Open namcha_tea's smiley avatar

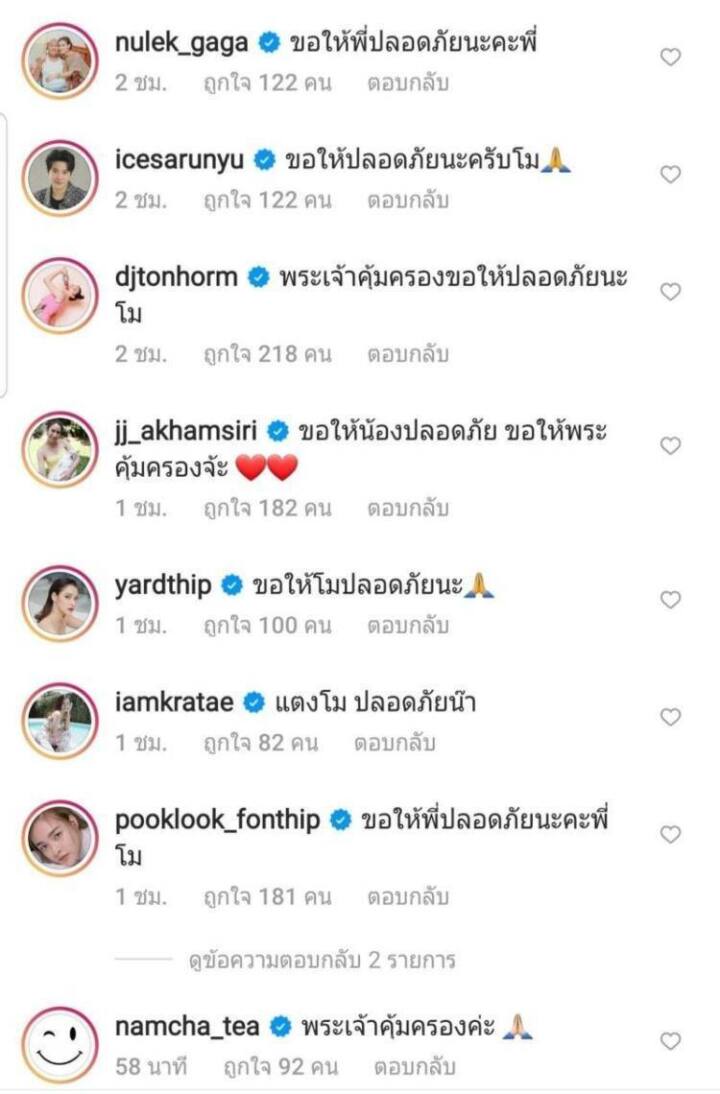coord(58,1043)
